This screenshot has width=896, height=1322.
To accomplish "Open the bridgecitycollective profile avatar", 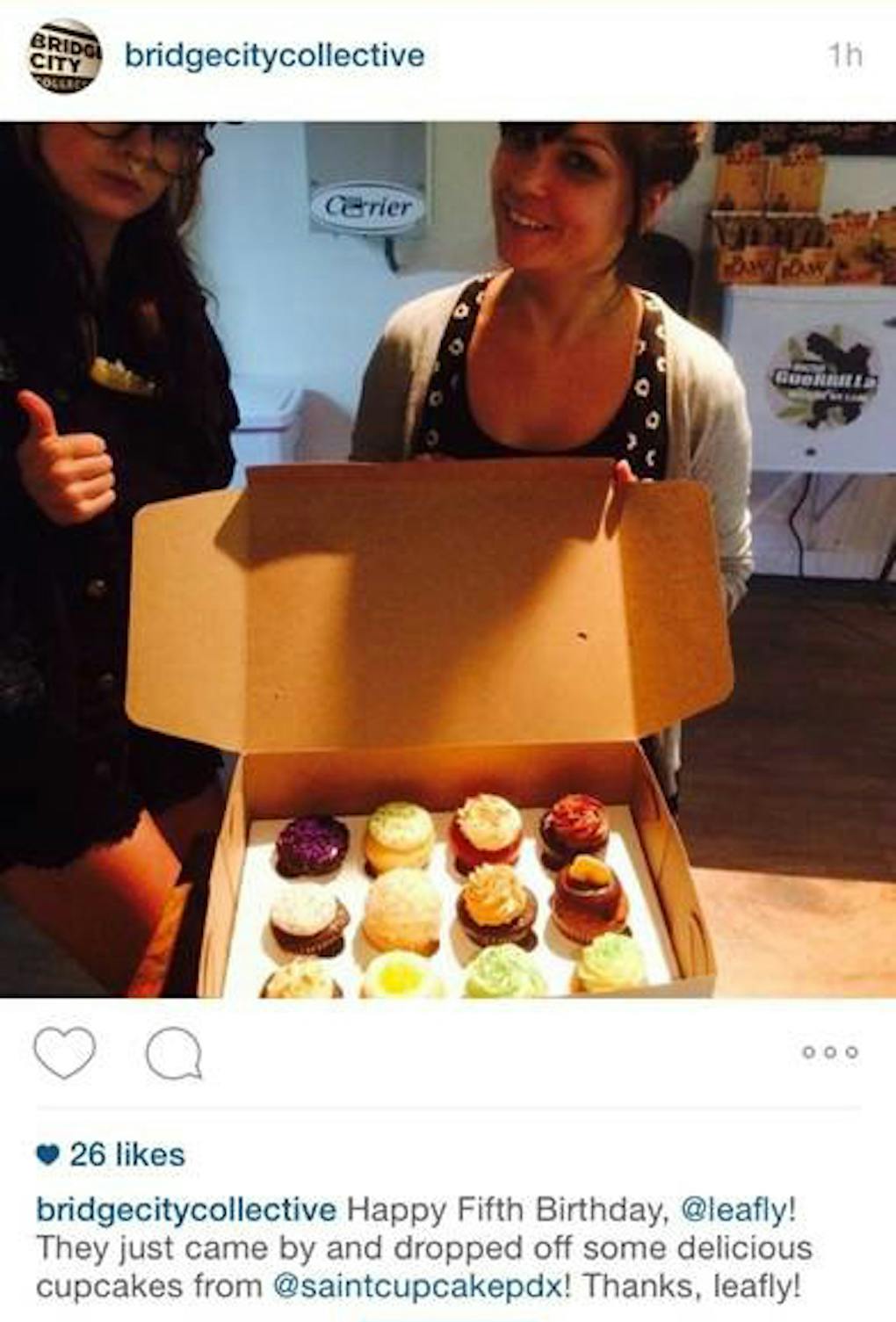I will (65, 56).
